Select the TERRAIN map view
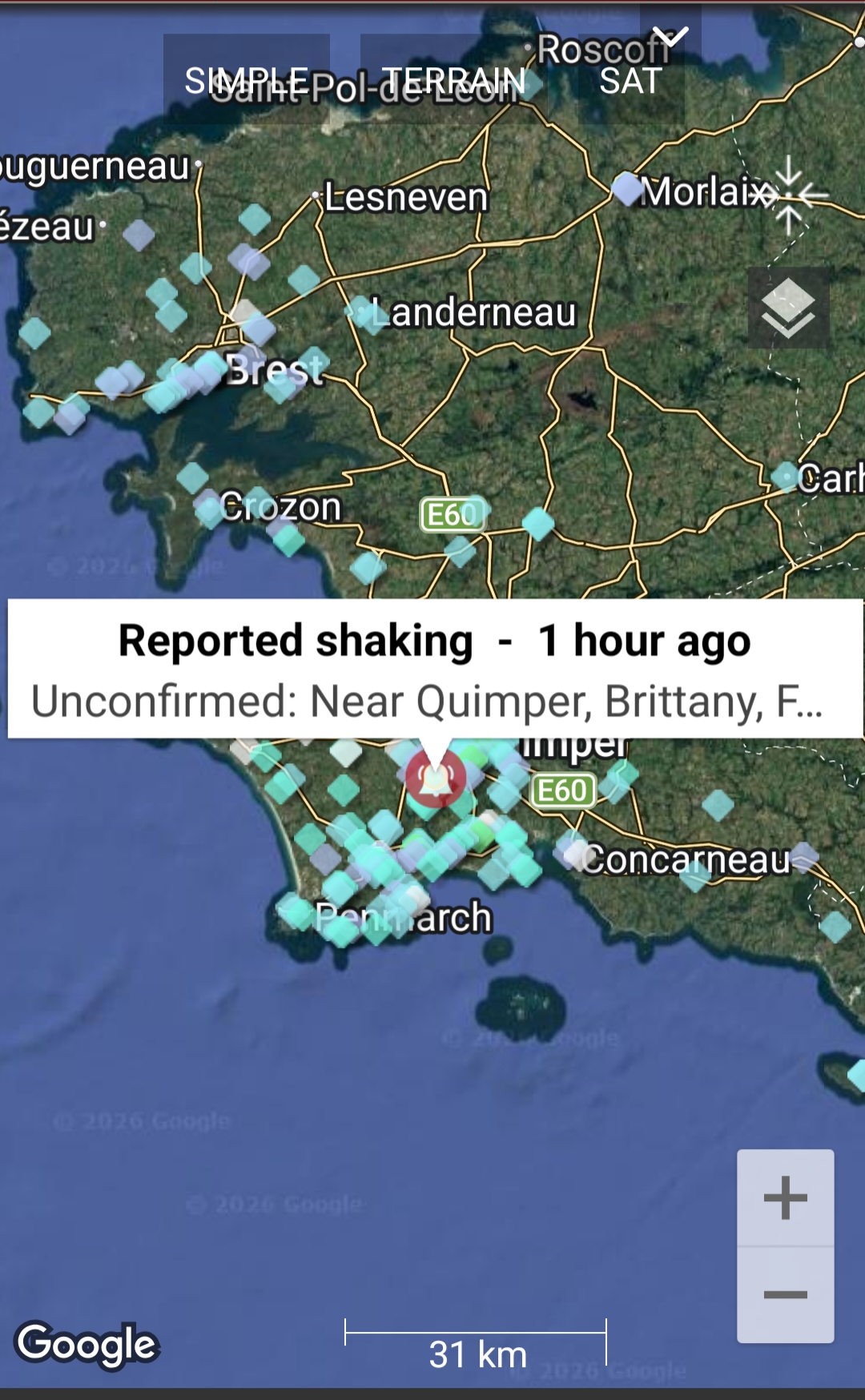The width and height of the screenshot is (865, 1400). (x=453, y=80)
